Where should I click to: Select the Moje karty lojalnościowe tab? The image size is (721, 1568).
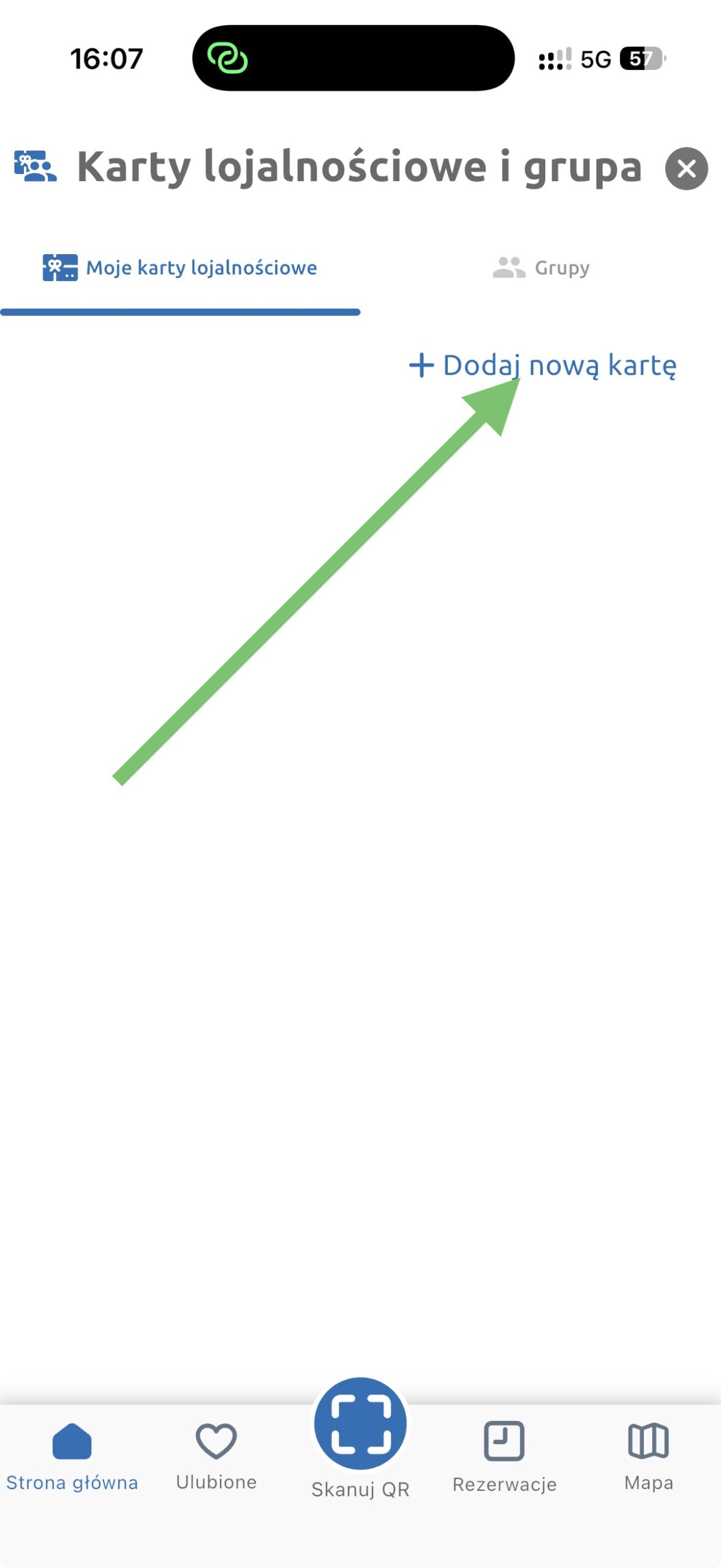coord(179,268)
